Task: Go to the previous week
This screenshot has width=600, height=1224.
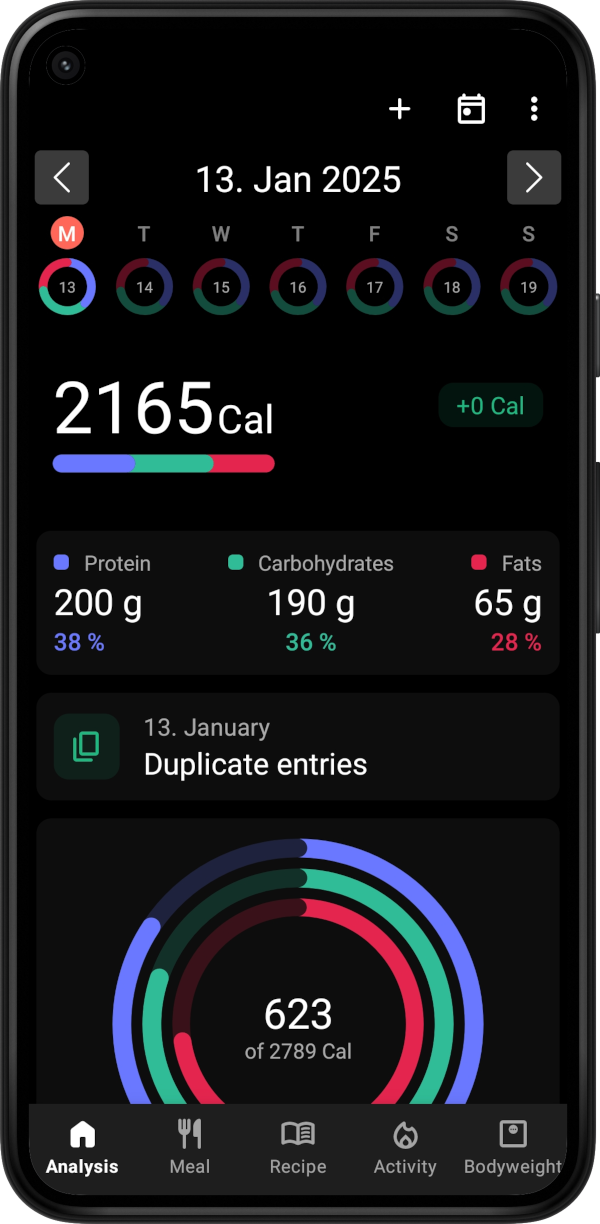Action: (x=62, y=178)
